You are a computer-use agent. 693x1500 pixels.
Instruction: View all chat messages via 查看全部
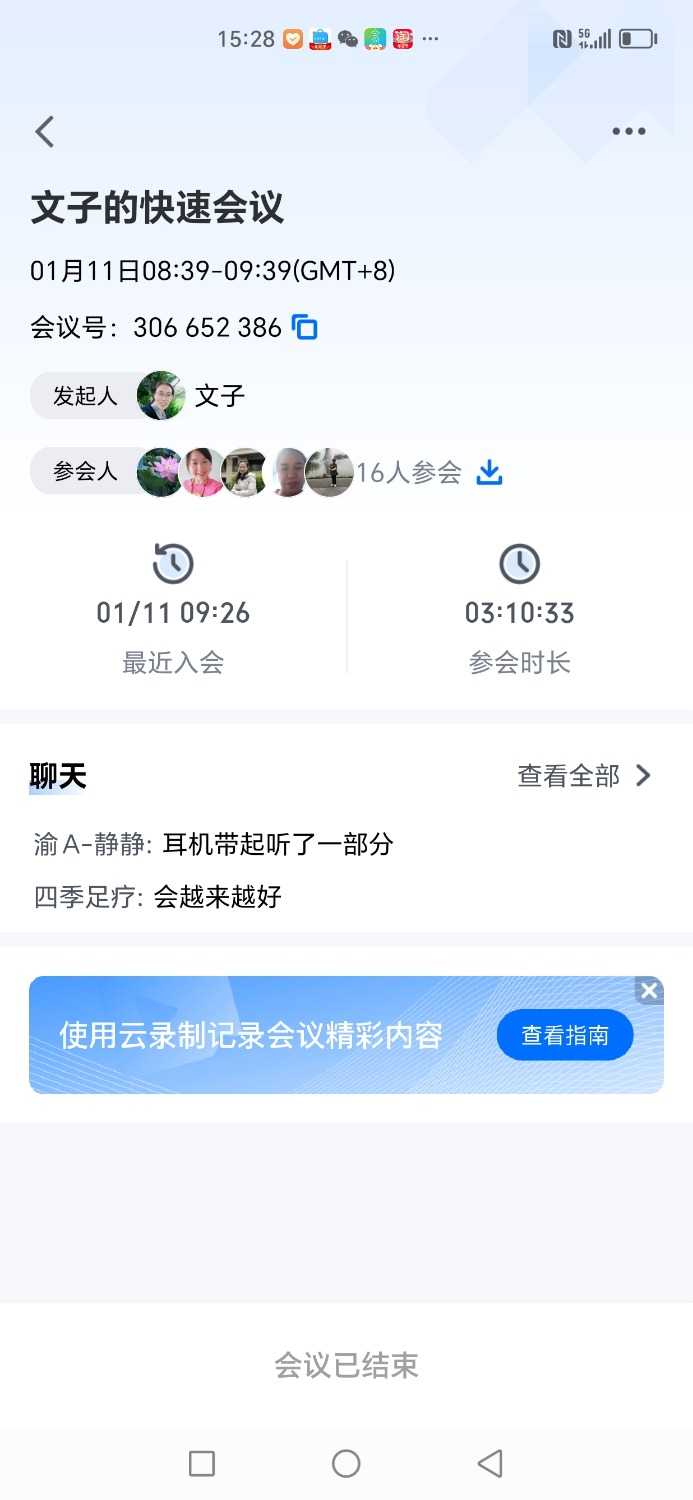pyautogui.click(x=584, y=776)
